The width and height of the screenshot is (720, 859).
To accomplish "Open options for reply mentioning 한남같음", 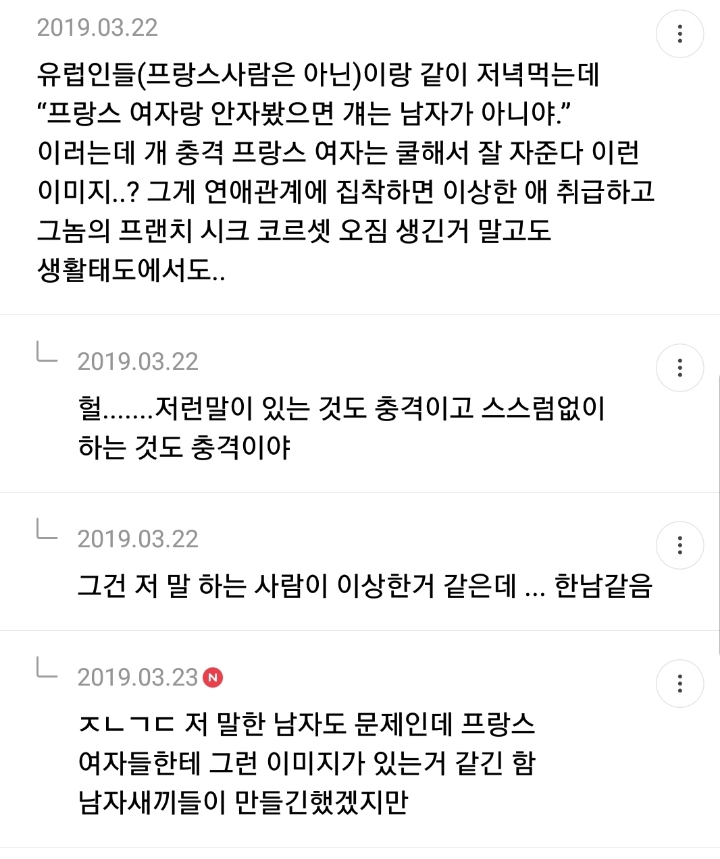I will pyautogui.click(x=680, y=545).
